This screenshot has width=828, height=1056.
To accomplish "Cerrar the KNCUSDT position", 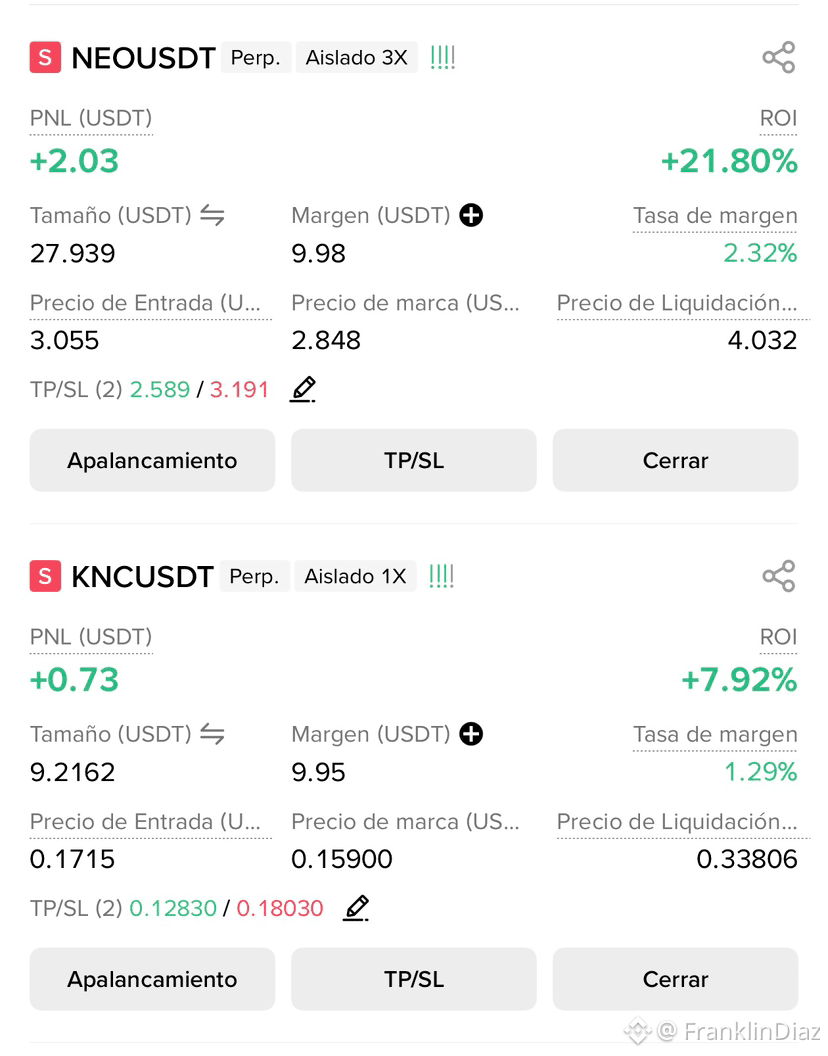I will (675, 979).
